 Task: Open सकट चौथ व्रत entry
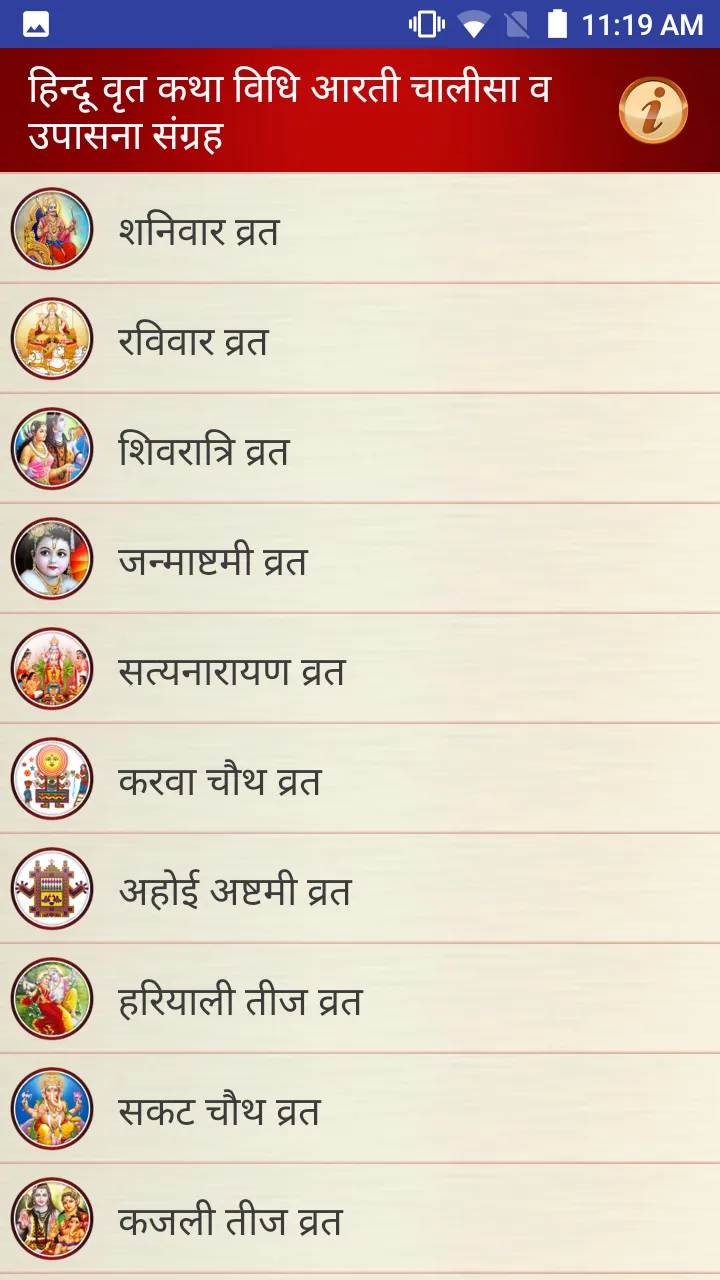pyautogui.click(x=360, y=1109)
